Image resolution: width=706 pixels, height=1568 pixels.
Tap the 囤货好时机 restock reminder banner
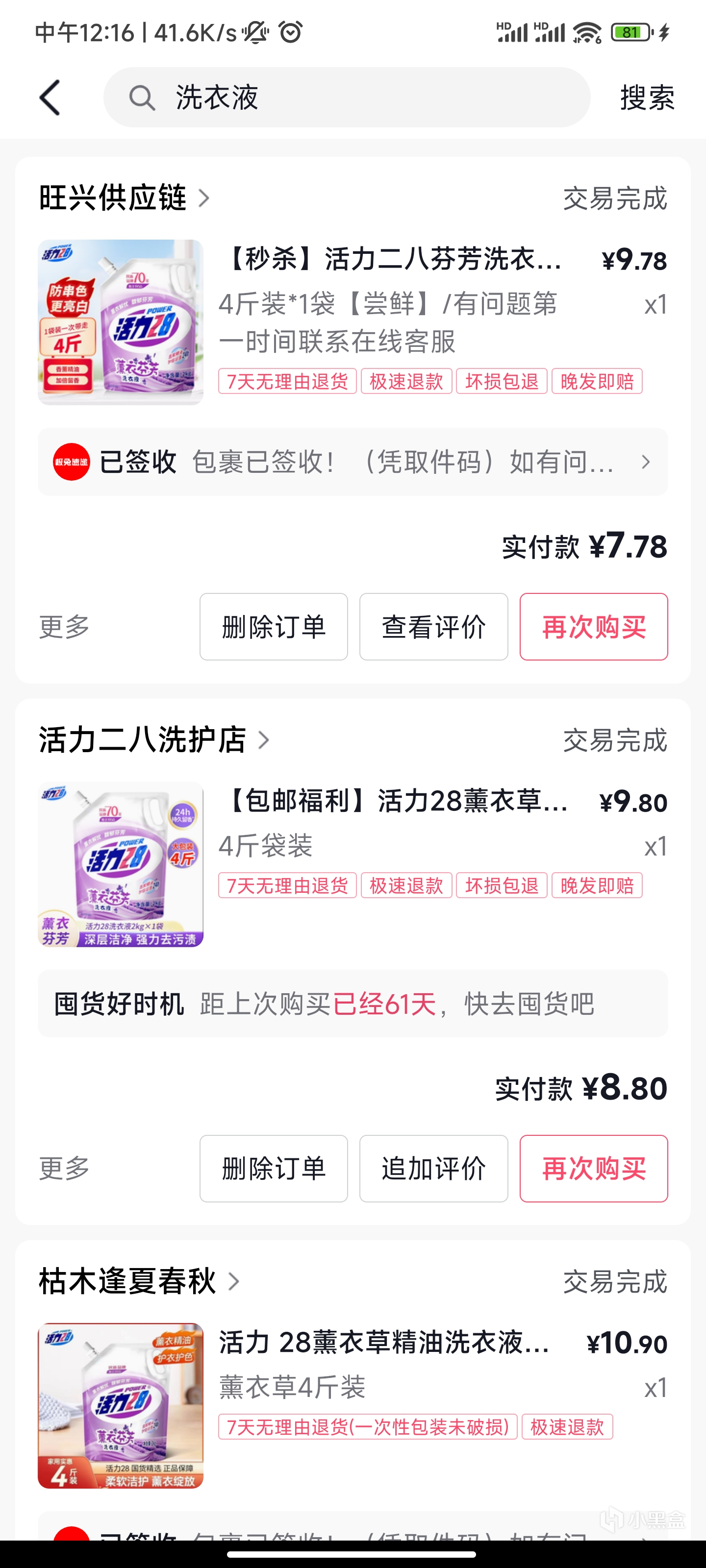pyautogui.click(x=353, y=1004)
